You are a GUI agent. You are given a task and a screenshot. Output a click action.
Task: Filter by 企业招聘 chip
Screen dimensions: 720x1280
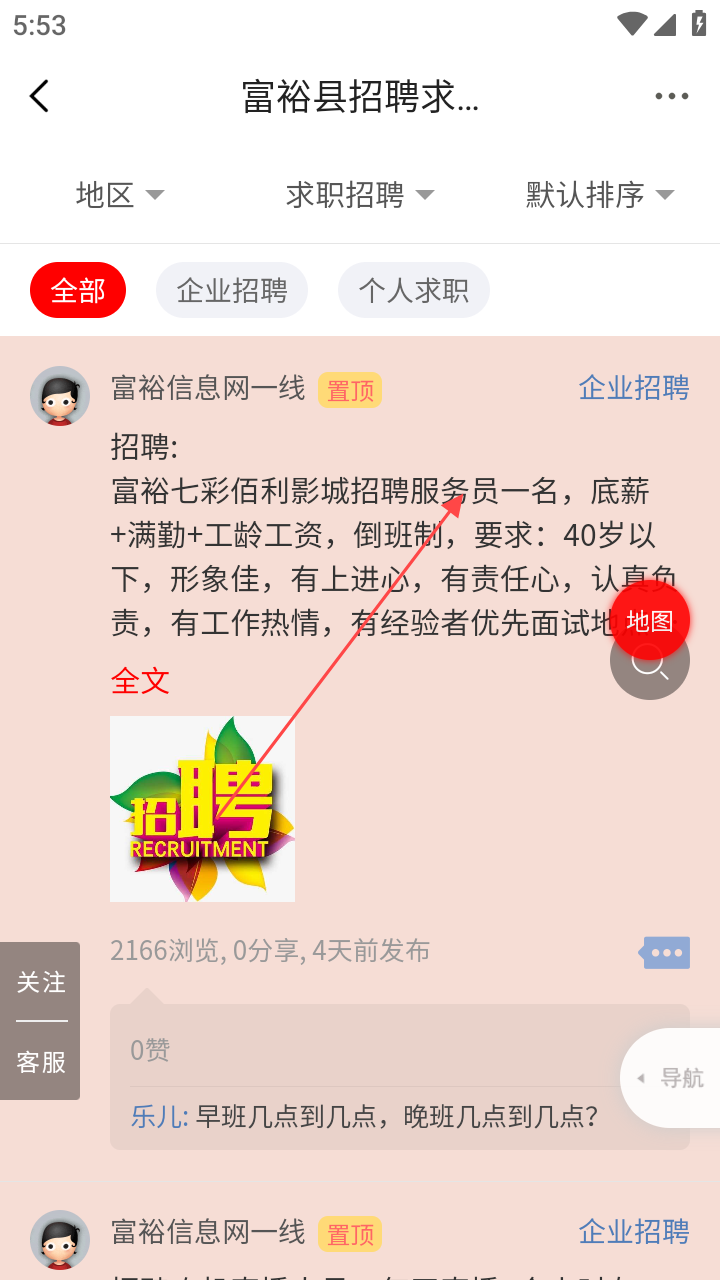tap(232, 290)
